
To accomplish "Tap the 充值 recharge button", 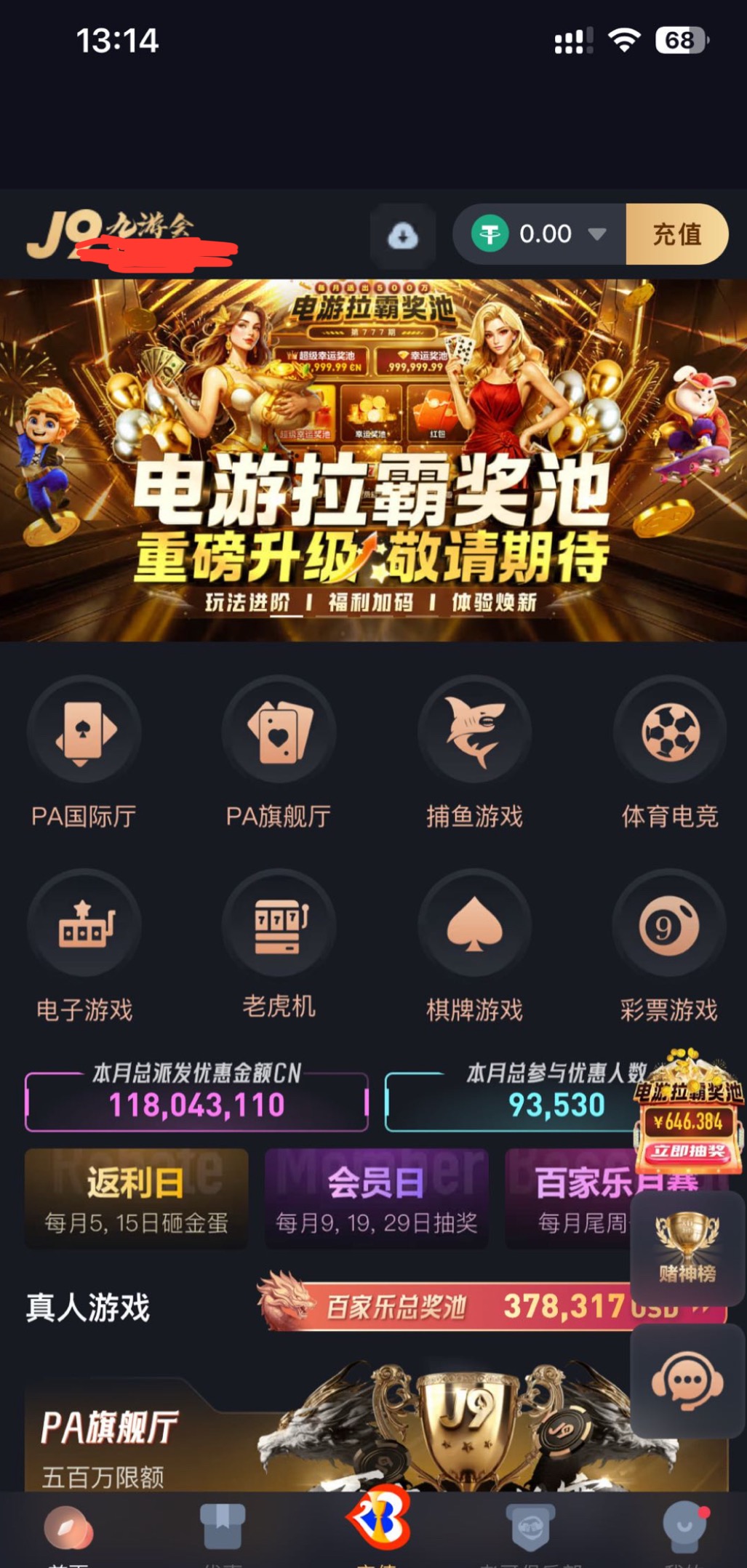I will pyautogui.click(x=676, y=234).
